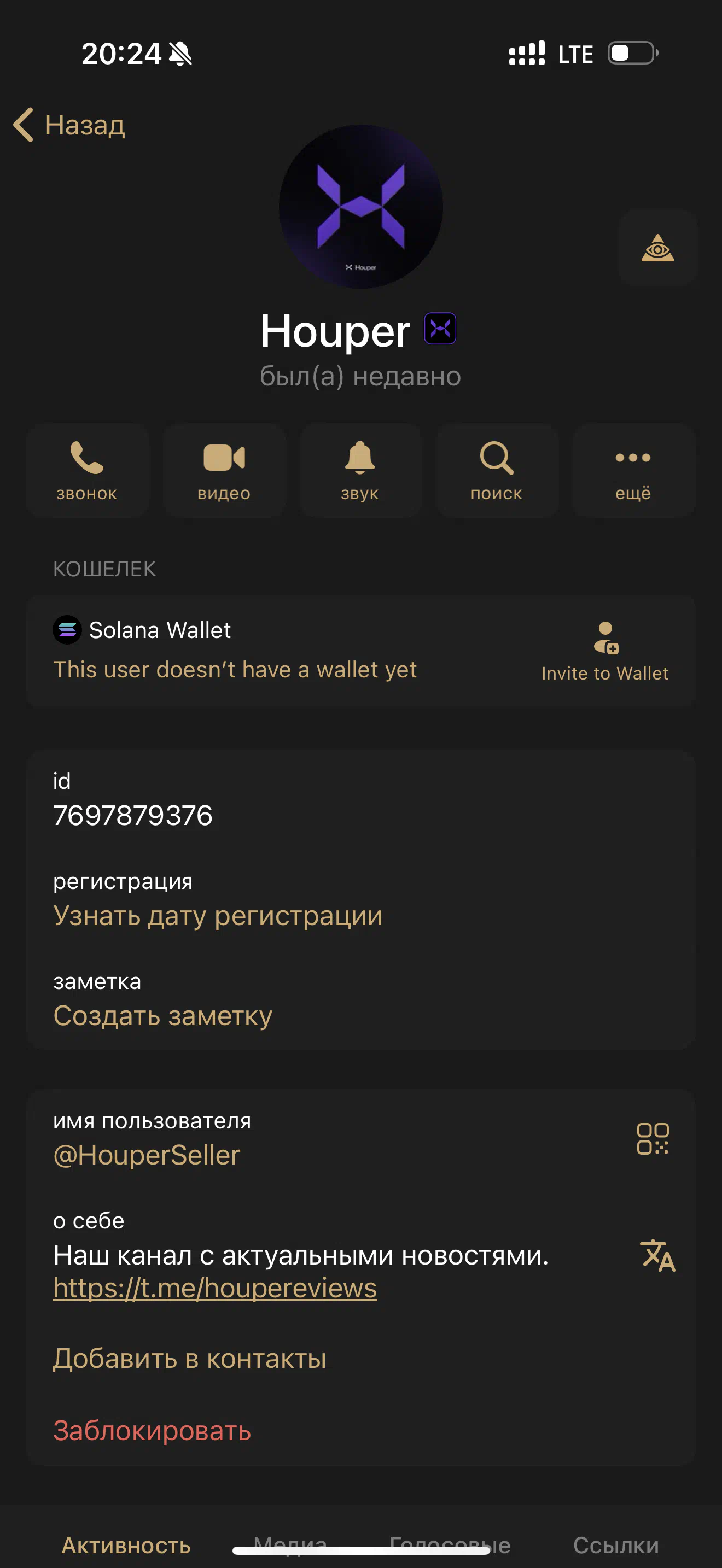Tap Узнать дату регистрации

(218, 915)
